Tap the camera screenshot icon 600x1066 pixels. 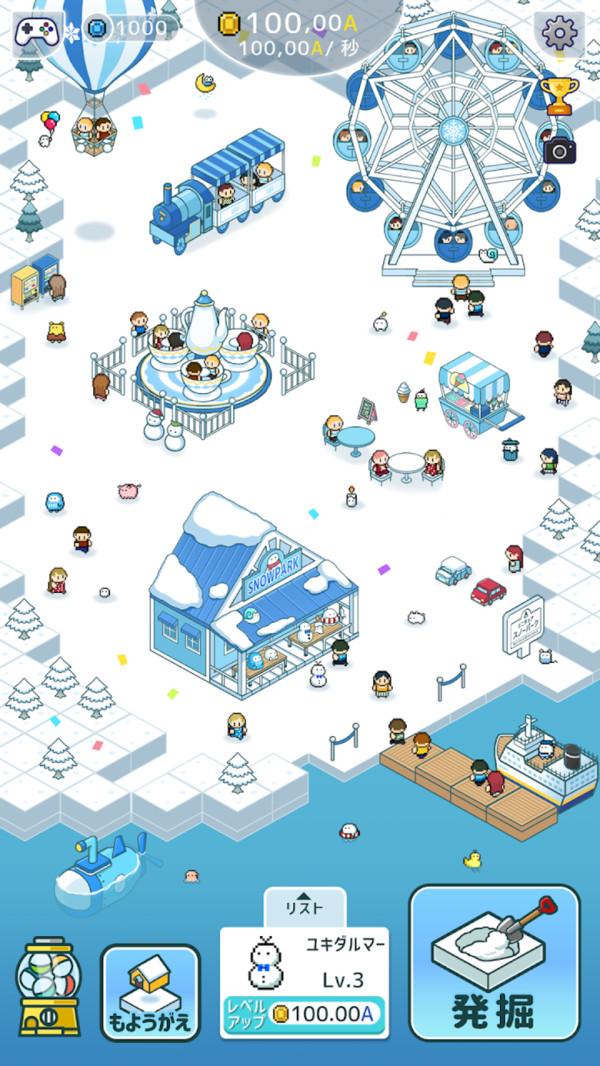pos(560,150)
